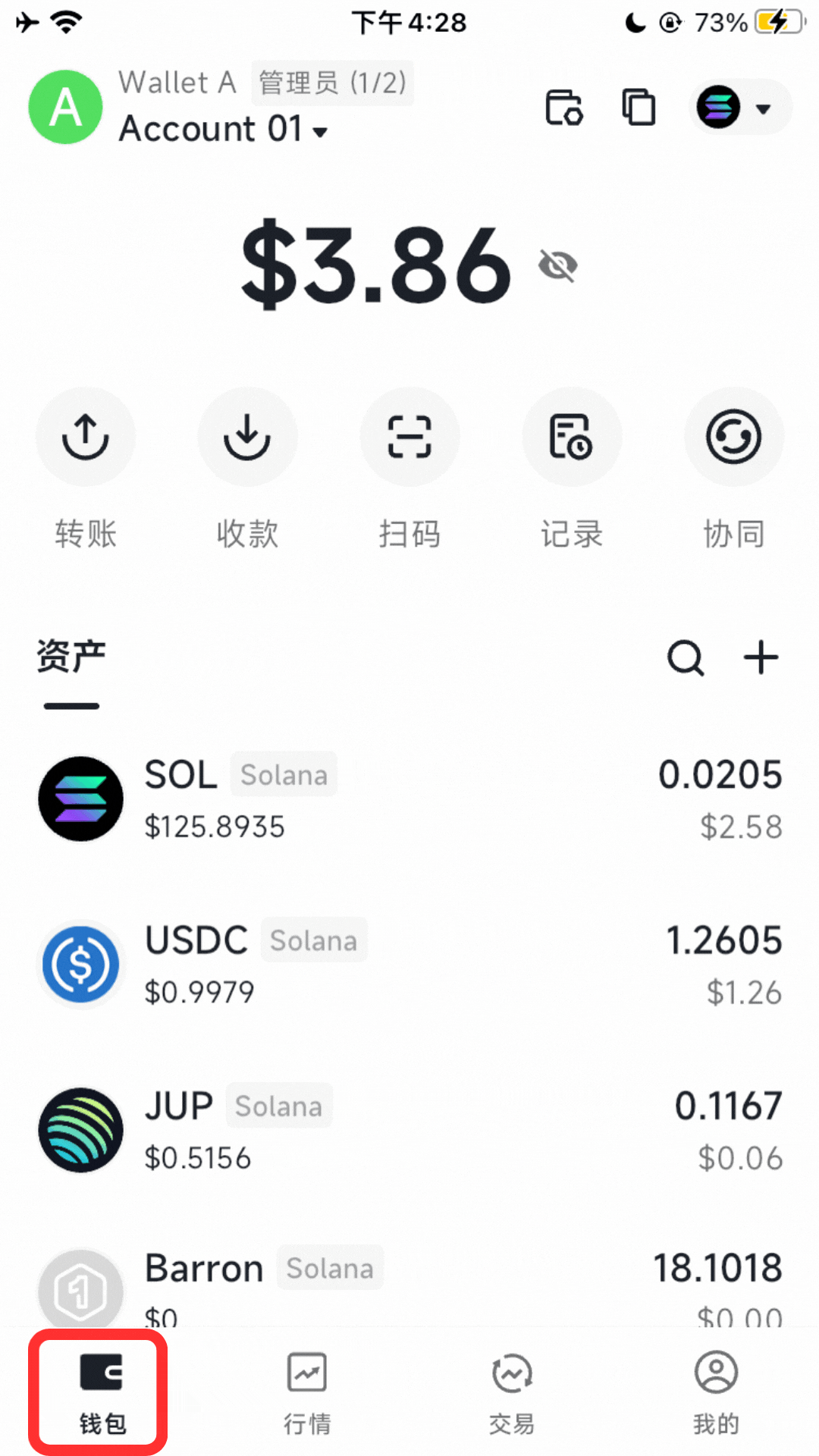Hide the balance with the eye icon
Viewport: 819px width, 1456px height.
tap(558, 266)
